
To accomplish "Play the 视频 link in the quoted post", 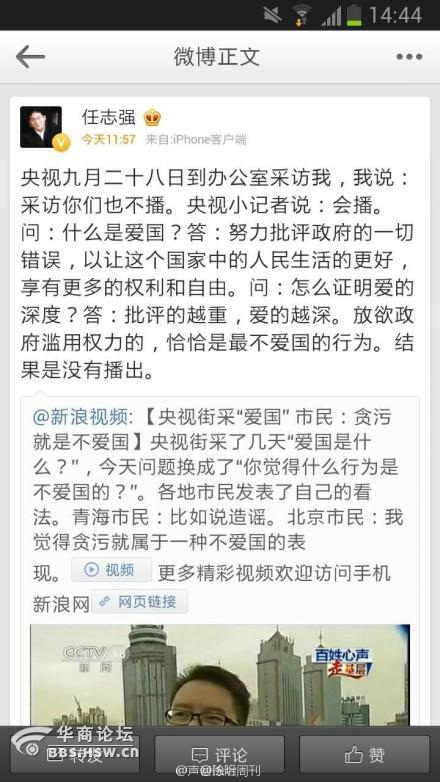I will [x=111, y=570].
